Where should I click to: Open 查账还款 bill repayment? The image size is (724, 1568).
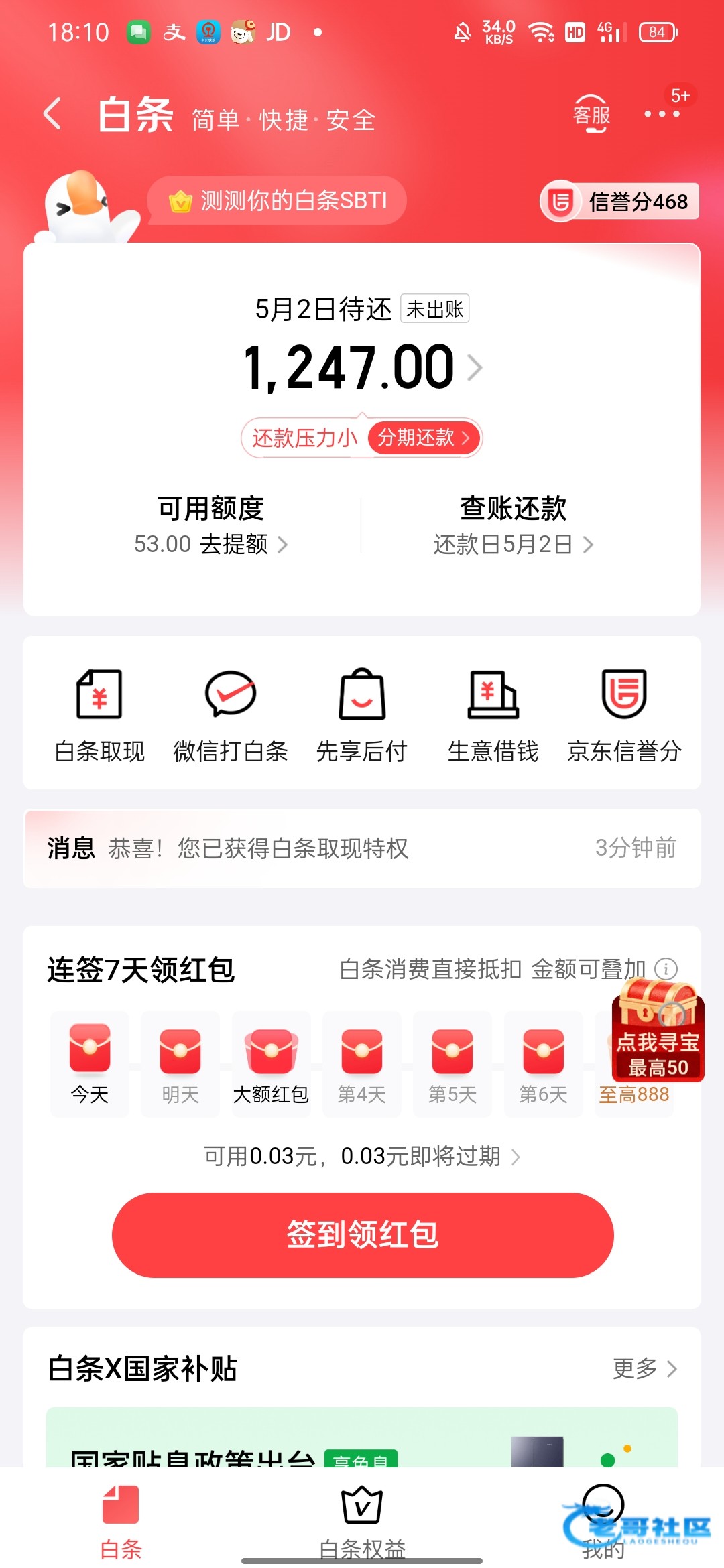tap(514, 525)
